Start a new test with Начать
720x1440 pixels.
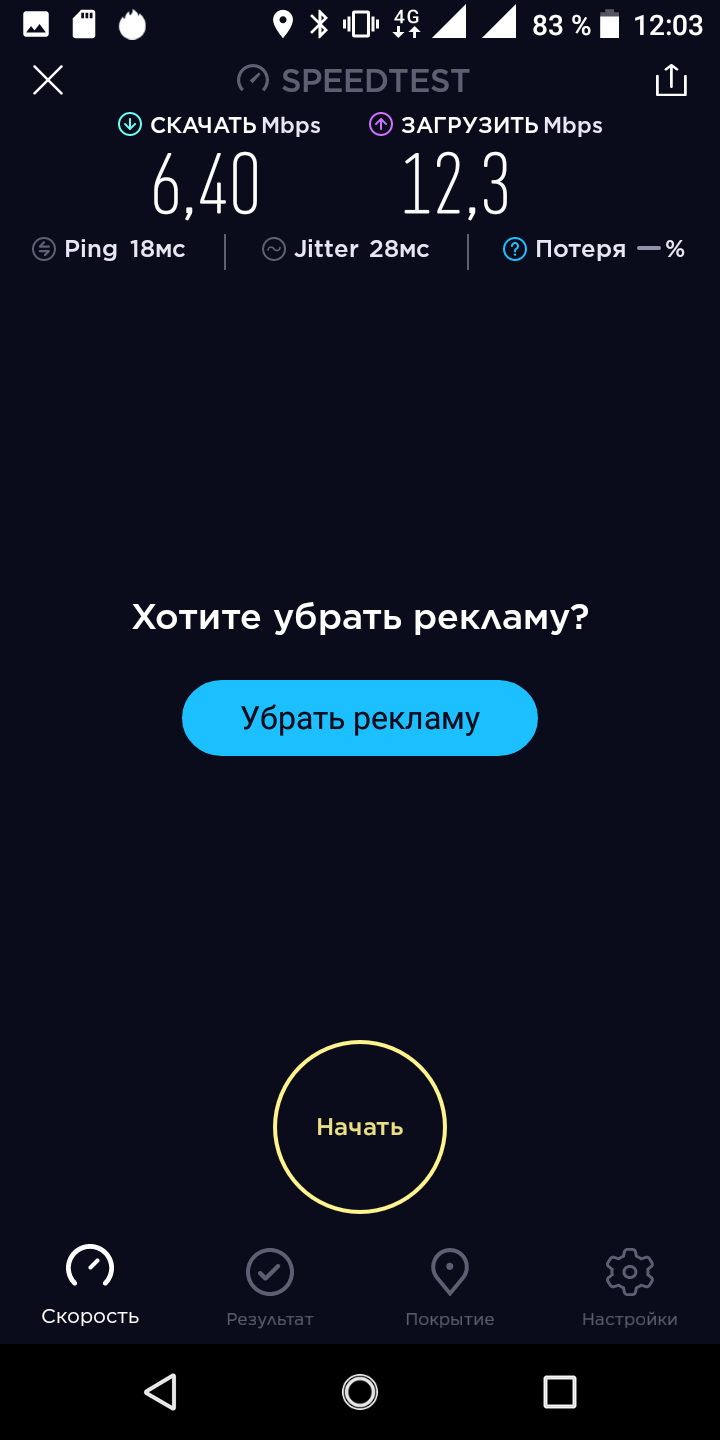click(360, 1127)
